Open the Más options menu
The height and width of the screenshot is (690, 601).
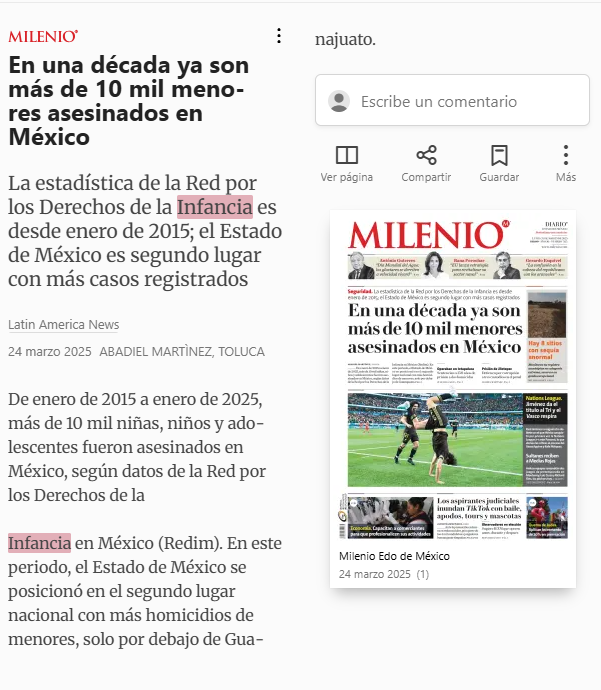coord(566,164)
